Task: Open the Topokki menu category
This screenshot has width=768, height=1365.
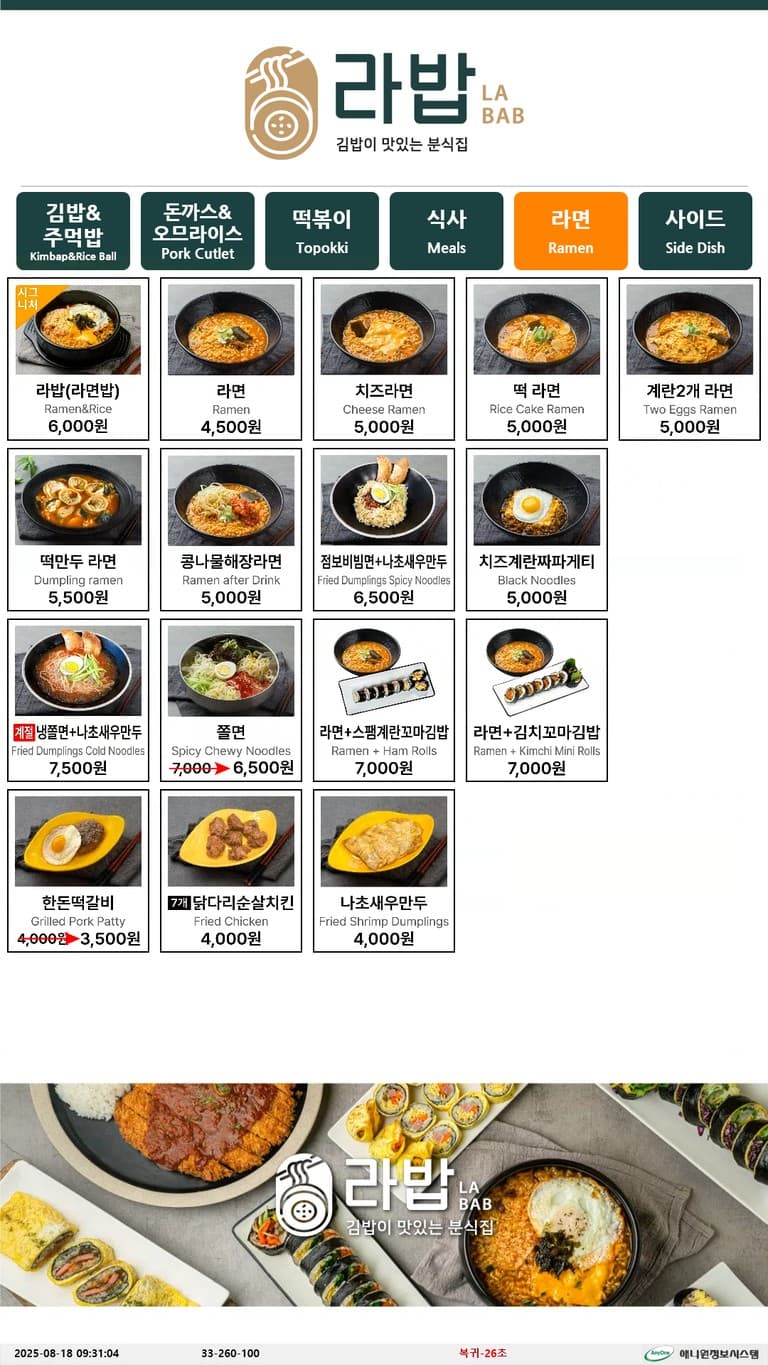Action: (320, 231)
